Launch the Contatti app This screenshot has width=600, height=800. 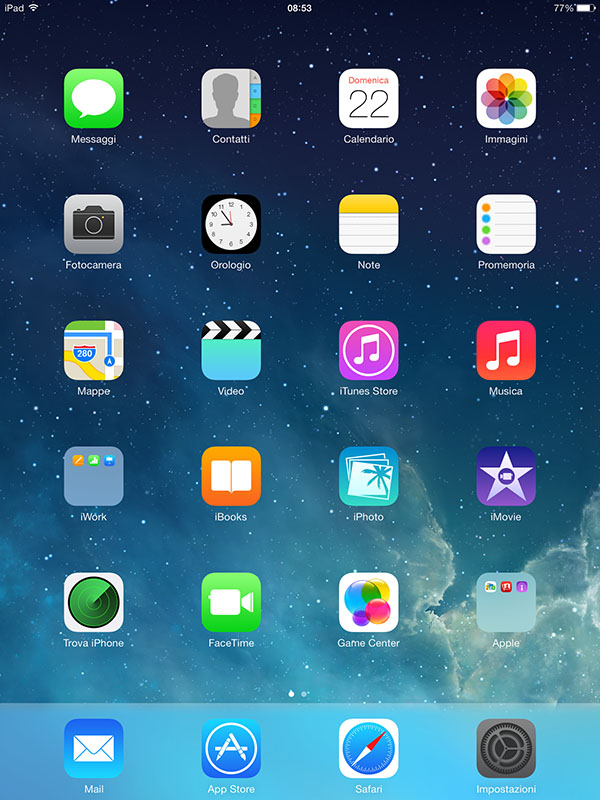(x=231, y=99)
